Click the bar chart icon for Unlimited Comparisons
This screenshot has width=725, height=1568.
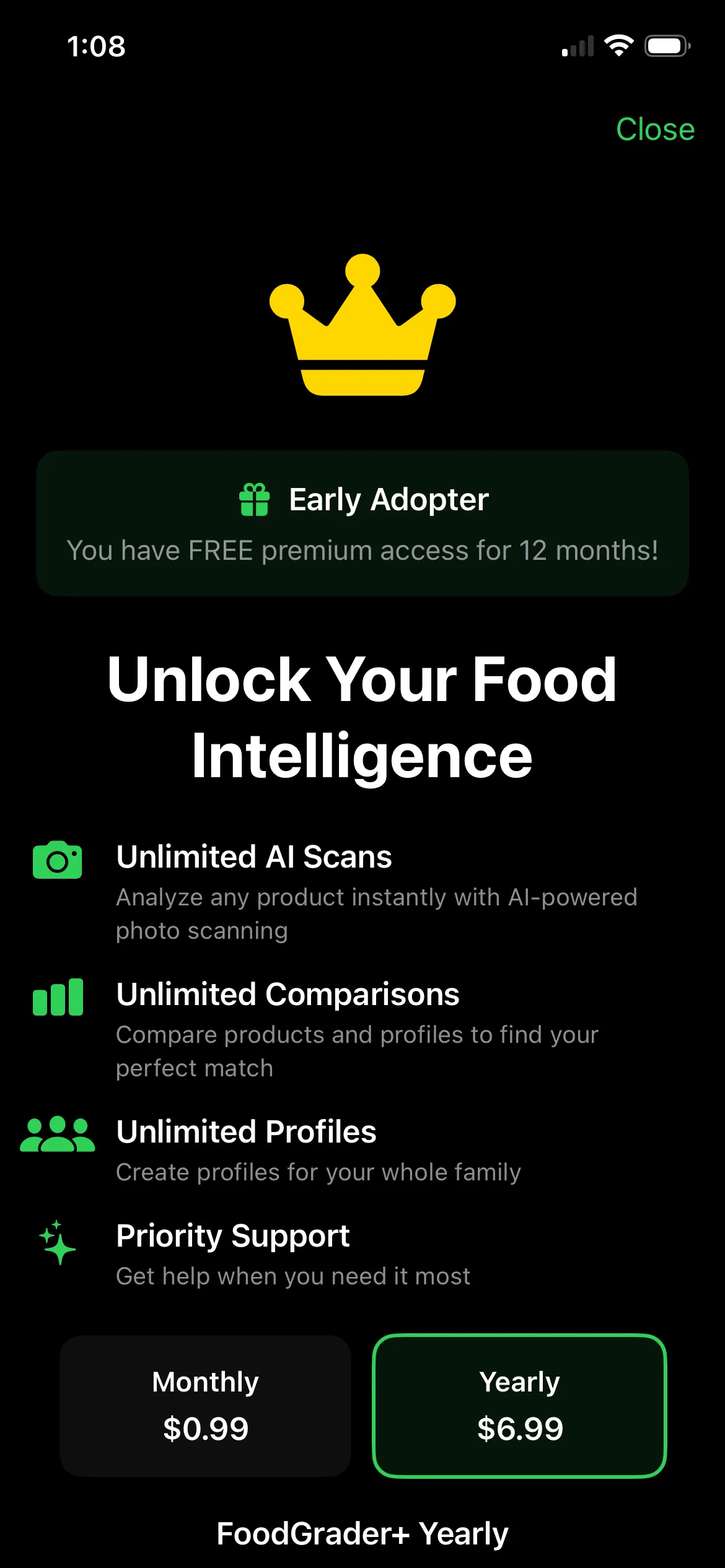[57, 997]
